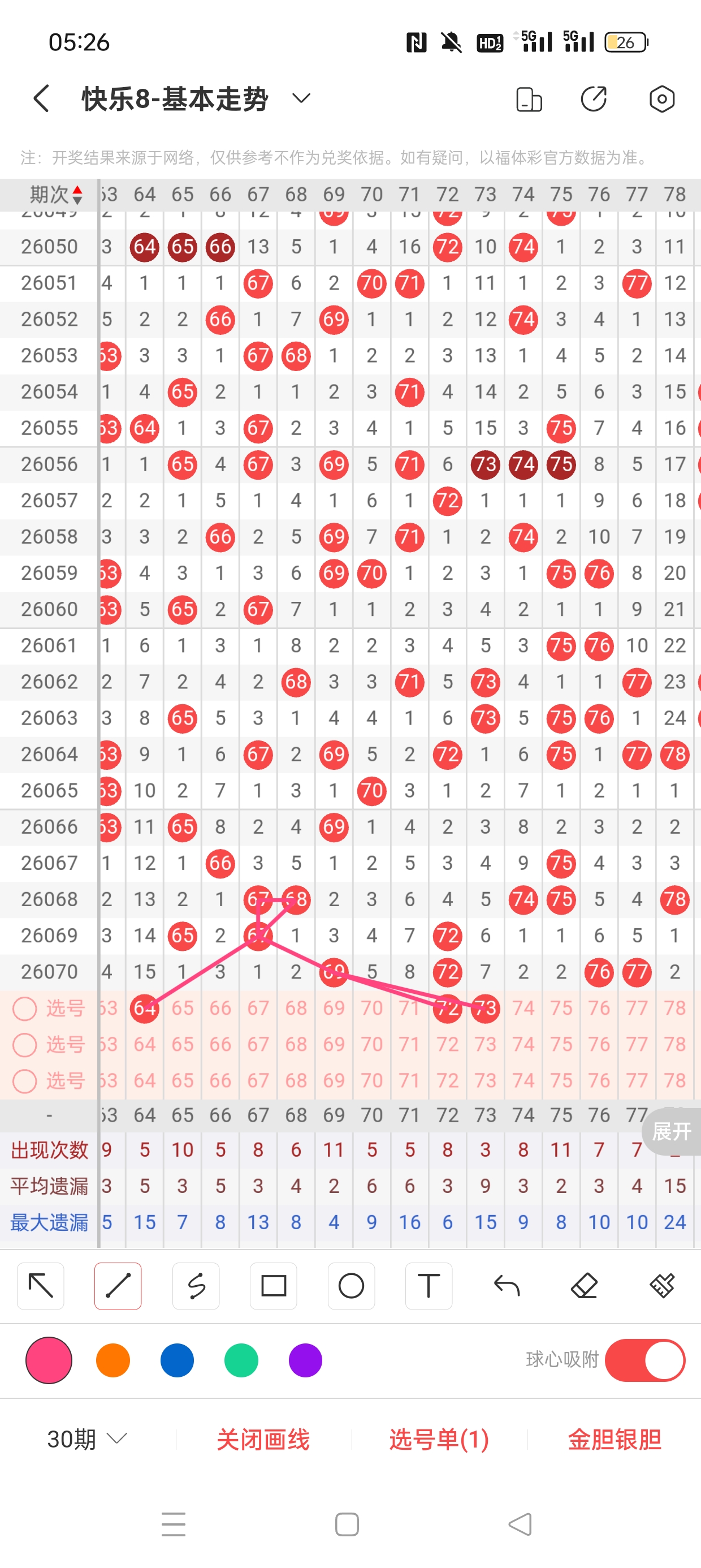Screen dimensions: 701x1568
Task: Open the 金胆银胆 option
Action: point(614,1439)
